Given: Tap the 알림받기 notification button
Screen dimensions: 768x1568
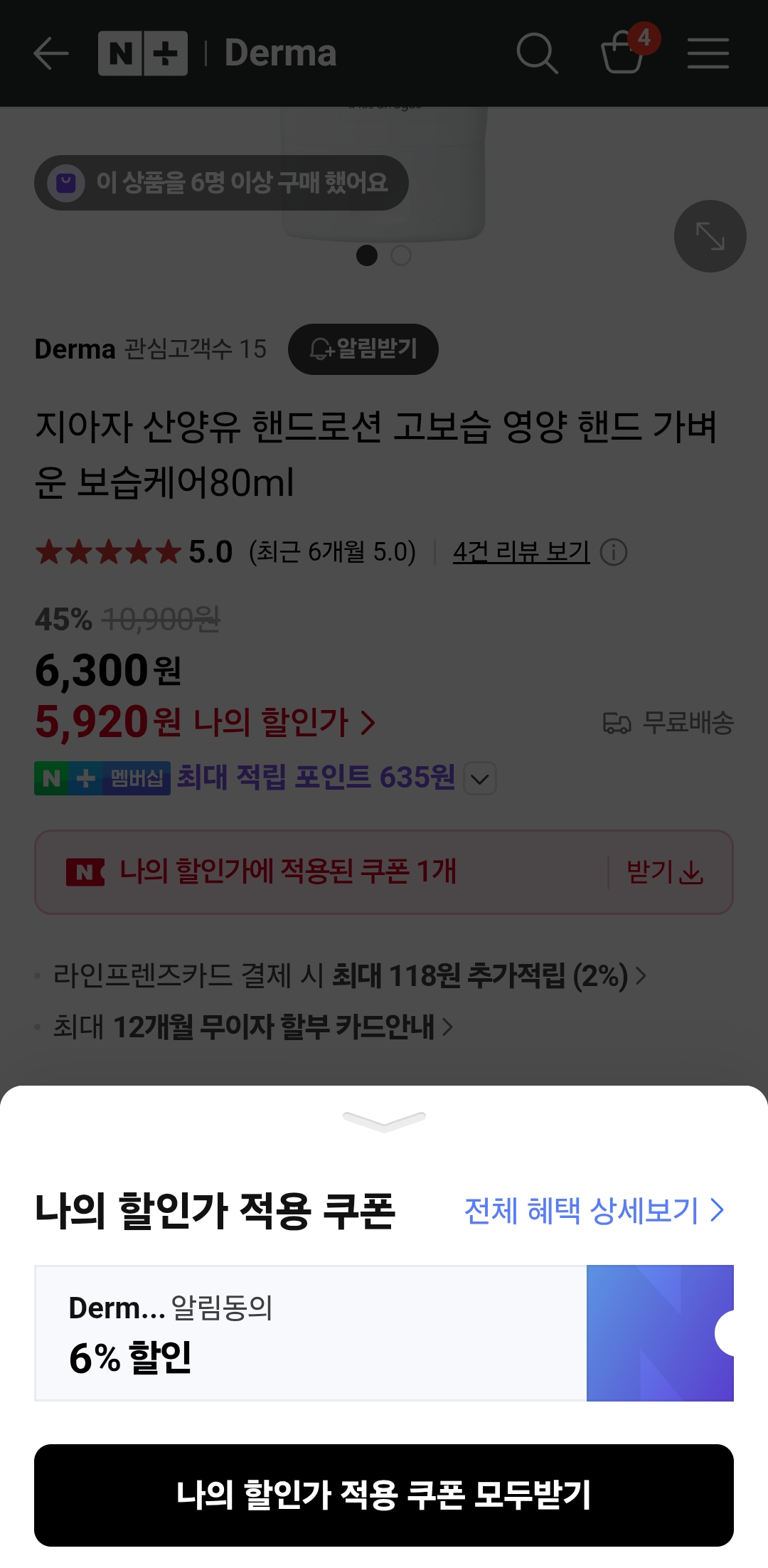Looking at the screenshot, I should [363, 349].
